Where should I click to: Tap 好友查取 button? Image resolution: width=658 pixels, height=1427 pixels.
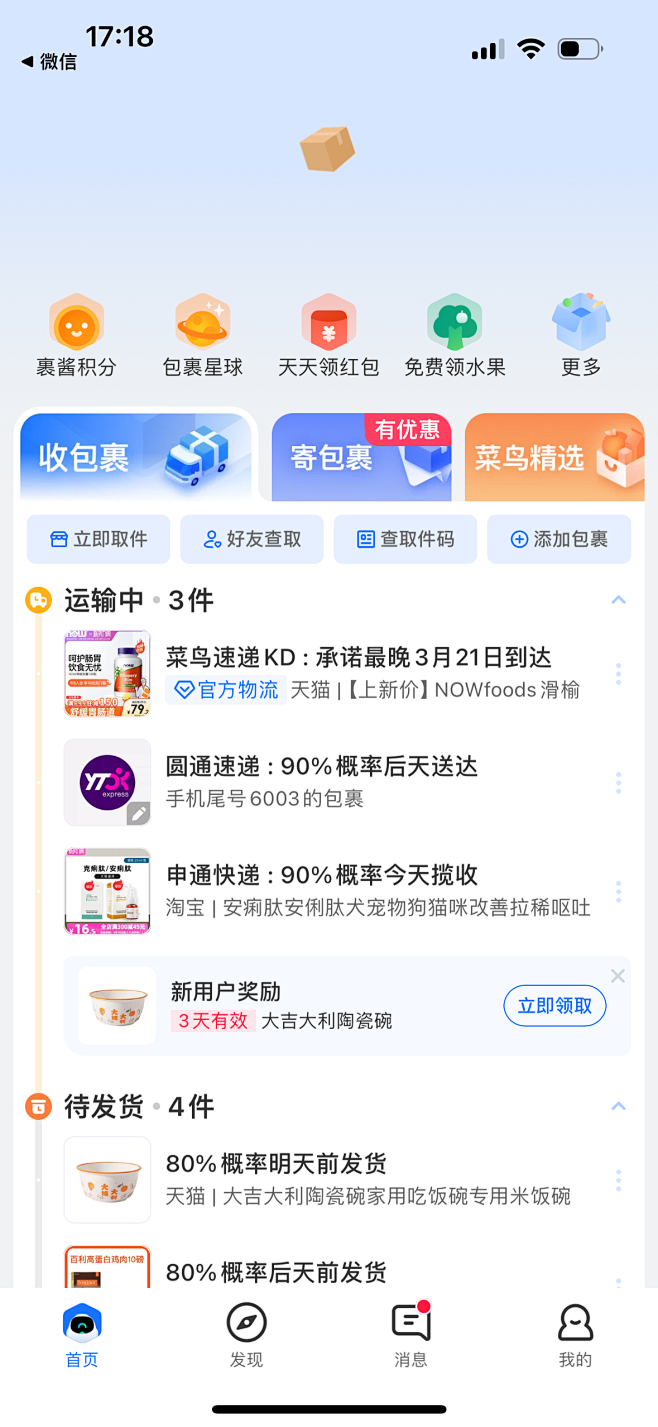click(252, 539)
